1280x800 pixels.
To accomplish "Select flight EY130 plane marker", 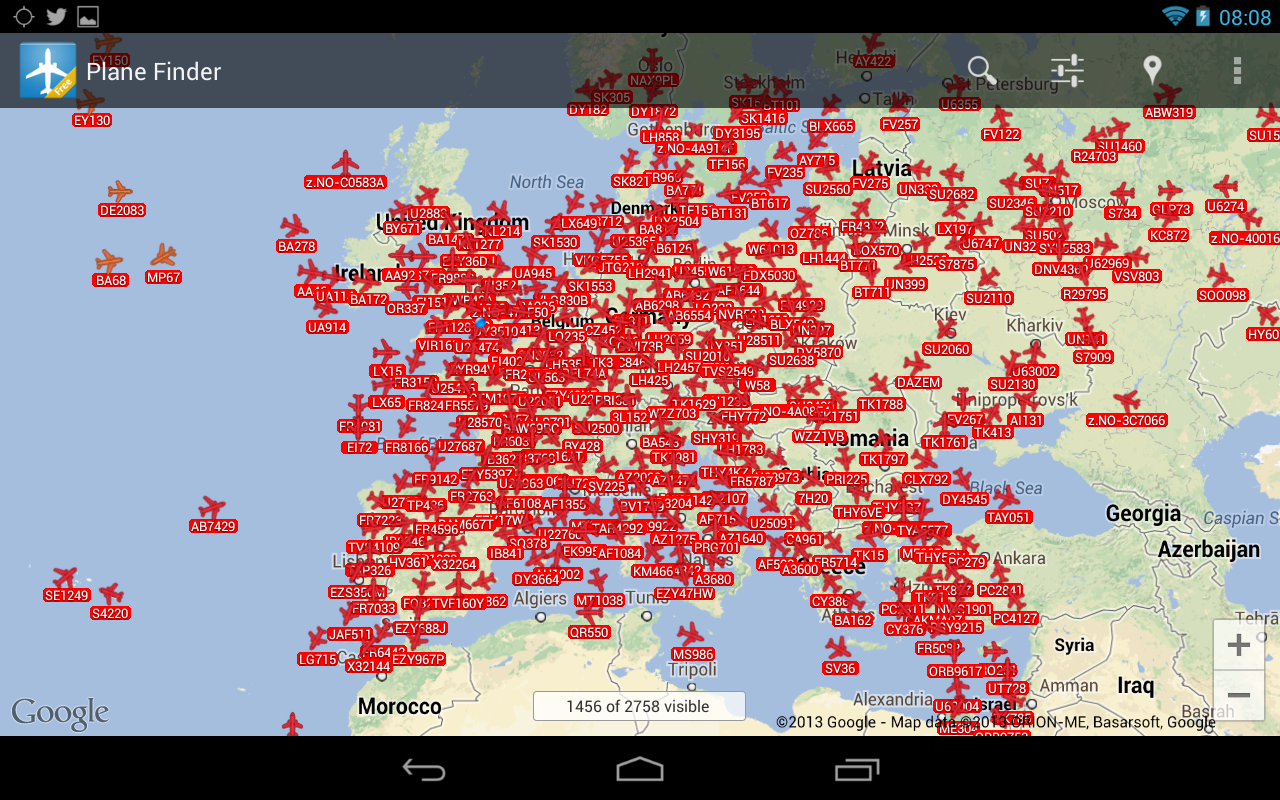I will (x=90, y=102).
